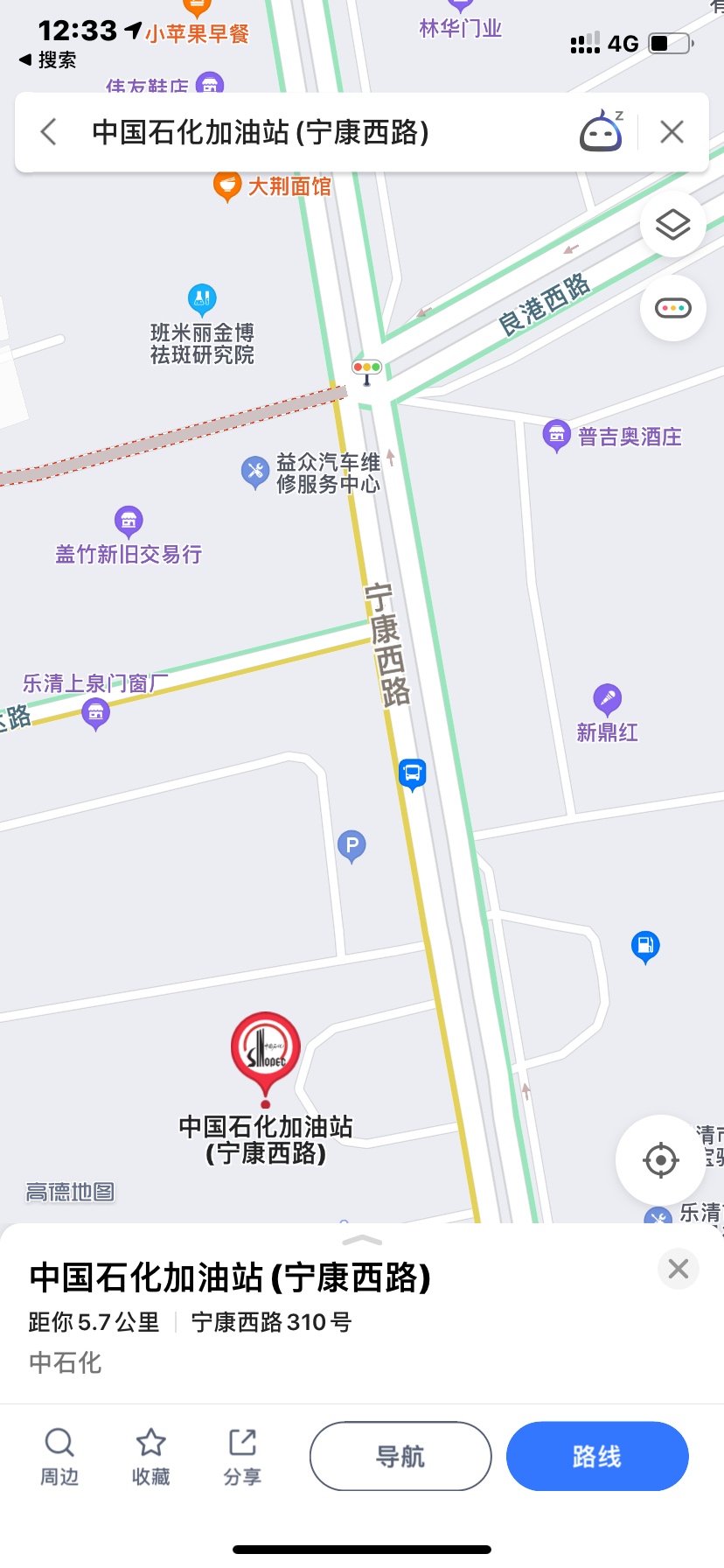Toggle the traffic conditions button
The width and height of the screenshot is (724, 1568).
click(672, 308)
